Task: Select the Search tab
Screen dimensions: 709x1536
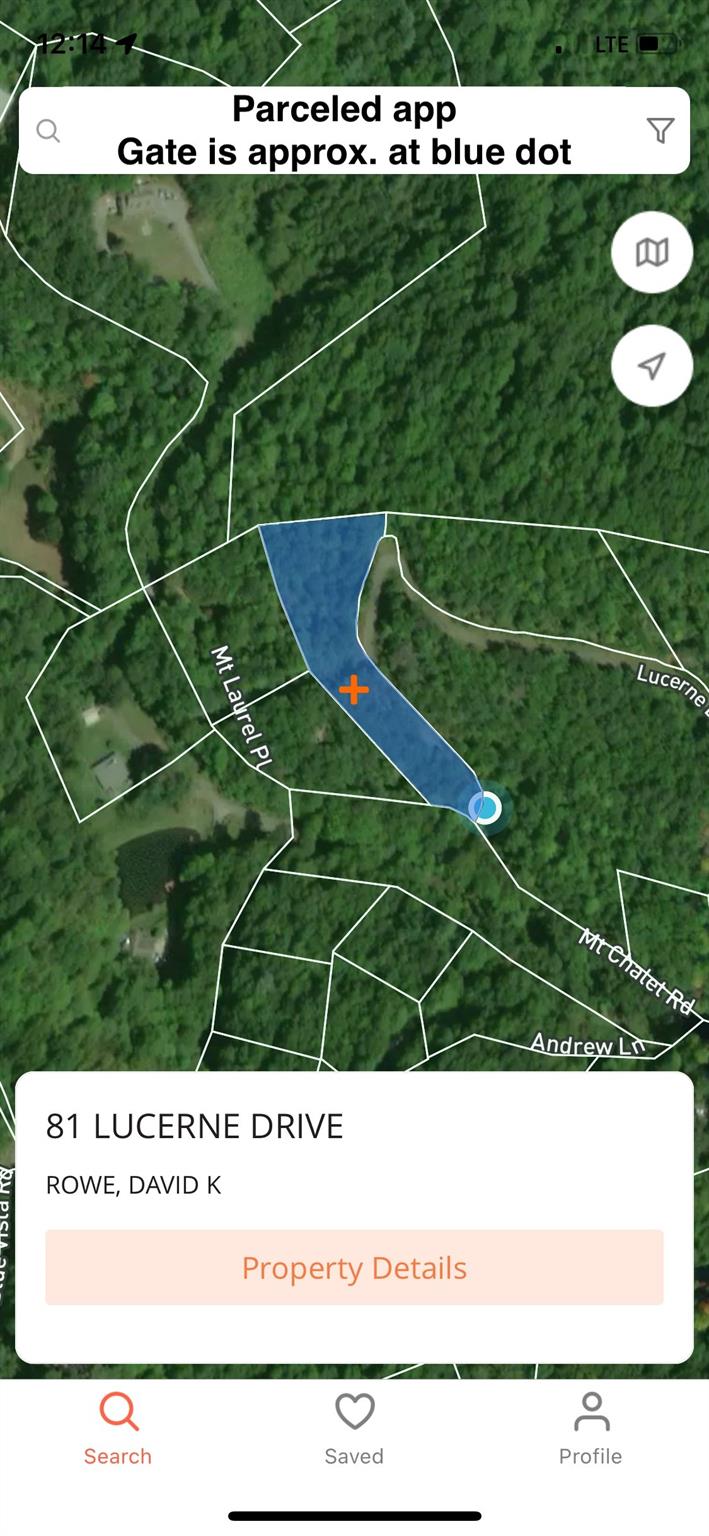Action: tap(118, 1430)
